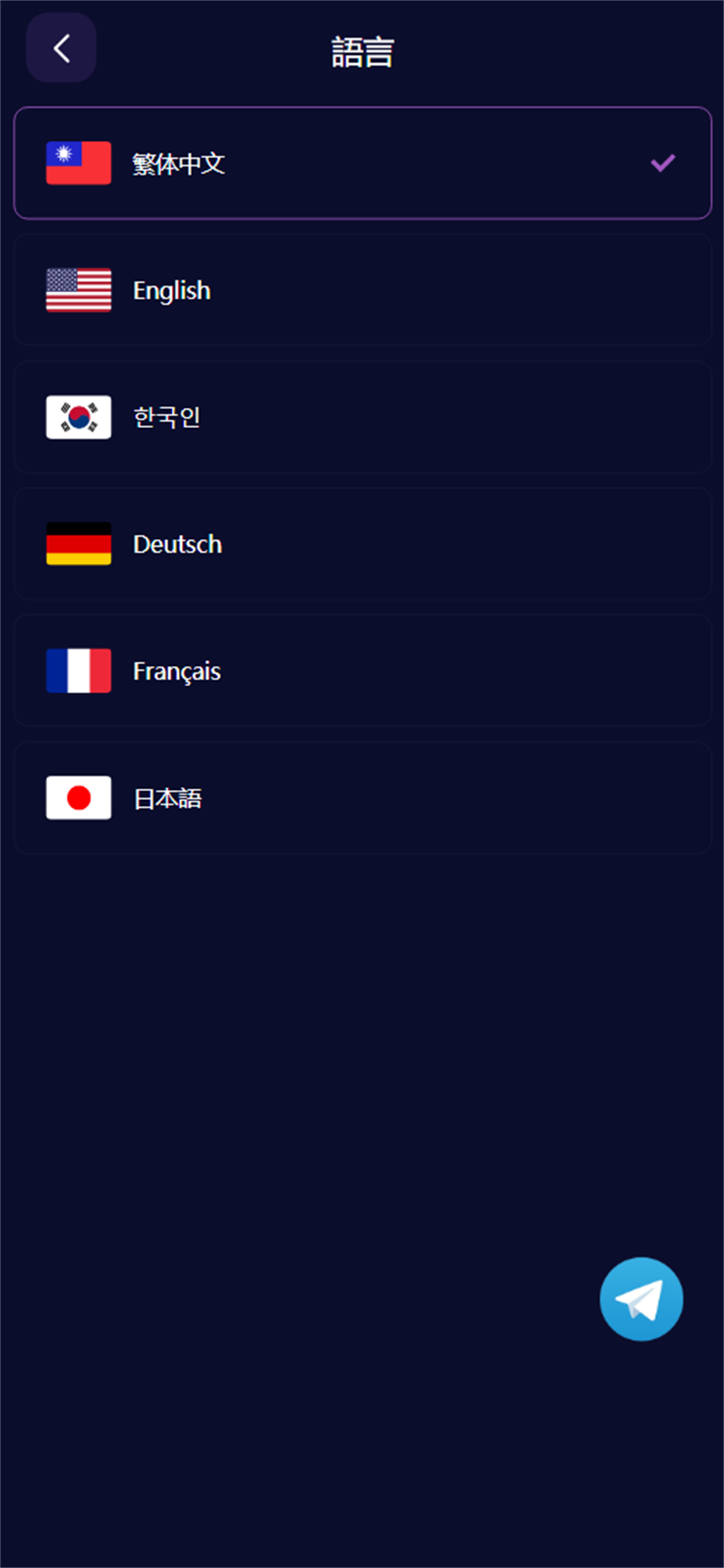
Task: Pick Français from the language list
Action: [362, 670]
